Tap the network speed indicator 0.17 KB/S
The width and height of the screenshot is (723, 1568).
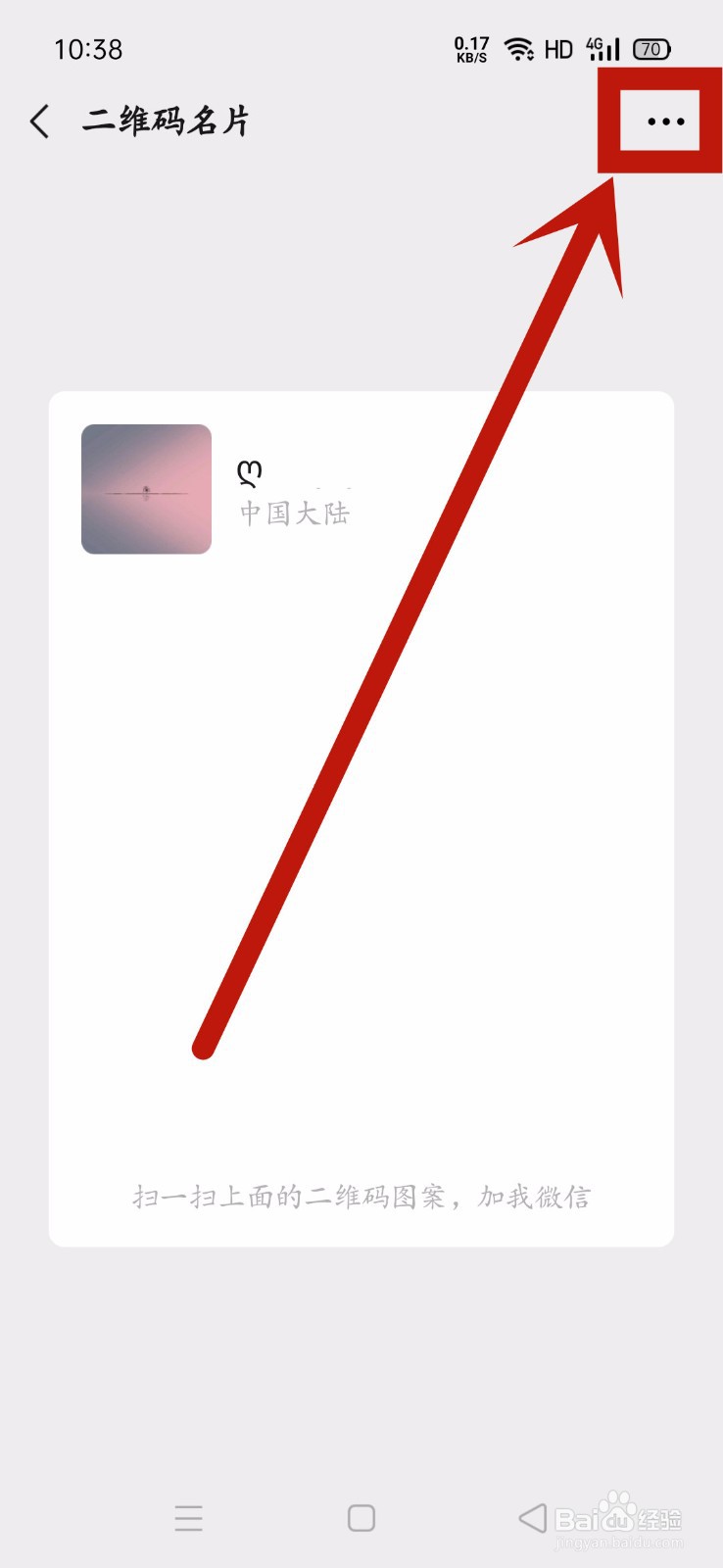[x=470, y=47]
